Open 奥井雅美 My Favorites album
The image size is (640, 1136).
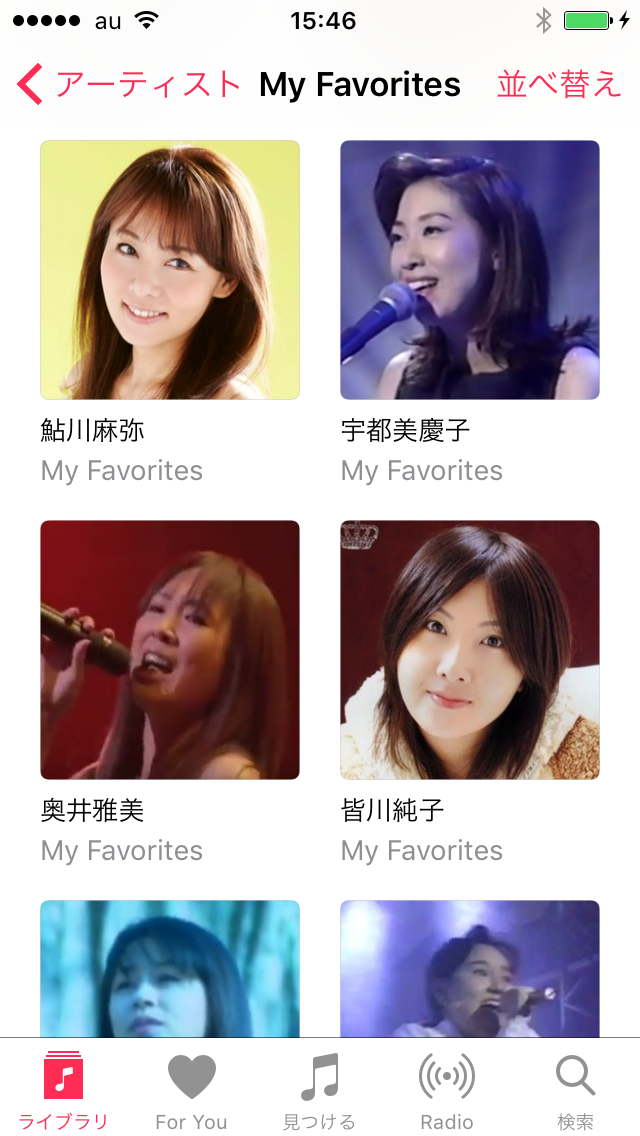coord(170,650)
